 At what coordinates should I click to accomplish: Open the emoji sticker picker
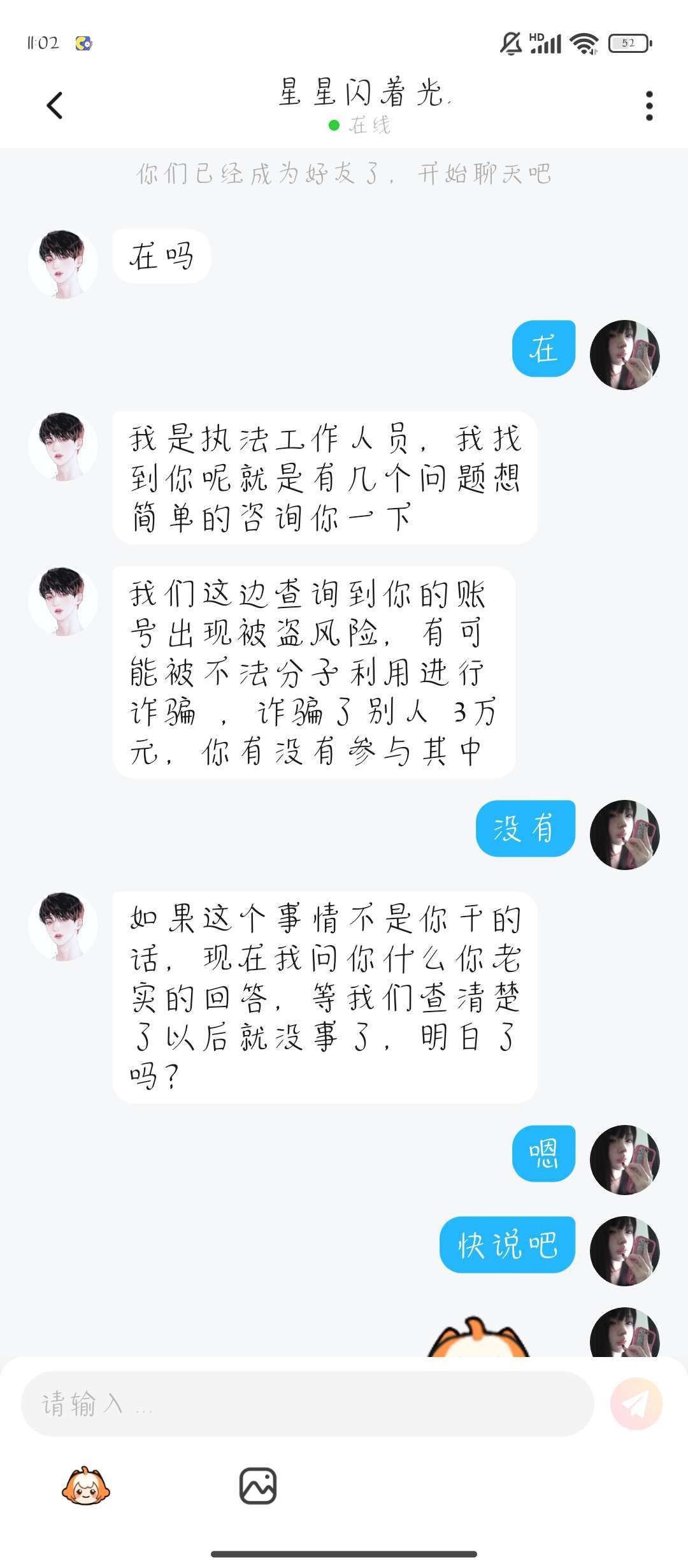[86, 1485]
